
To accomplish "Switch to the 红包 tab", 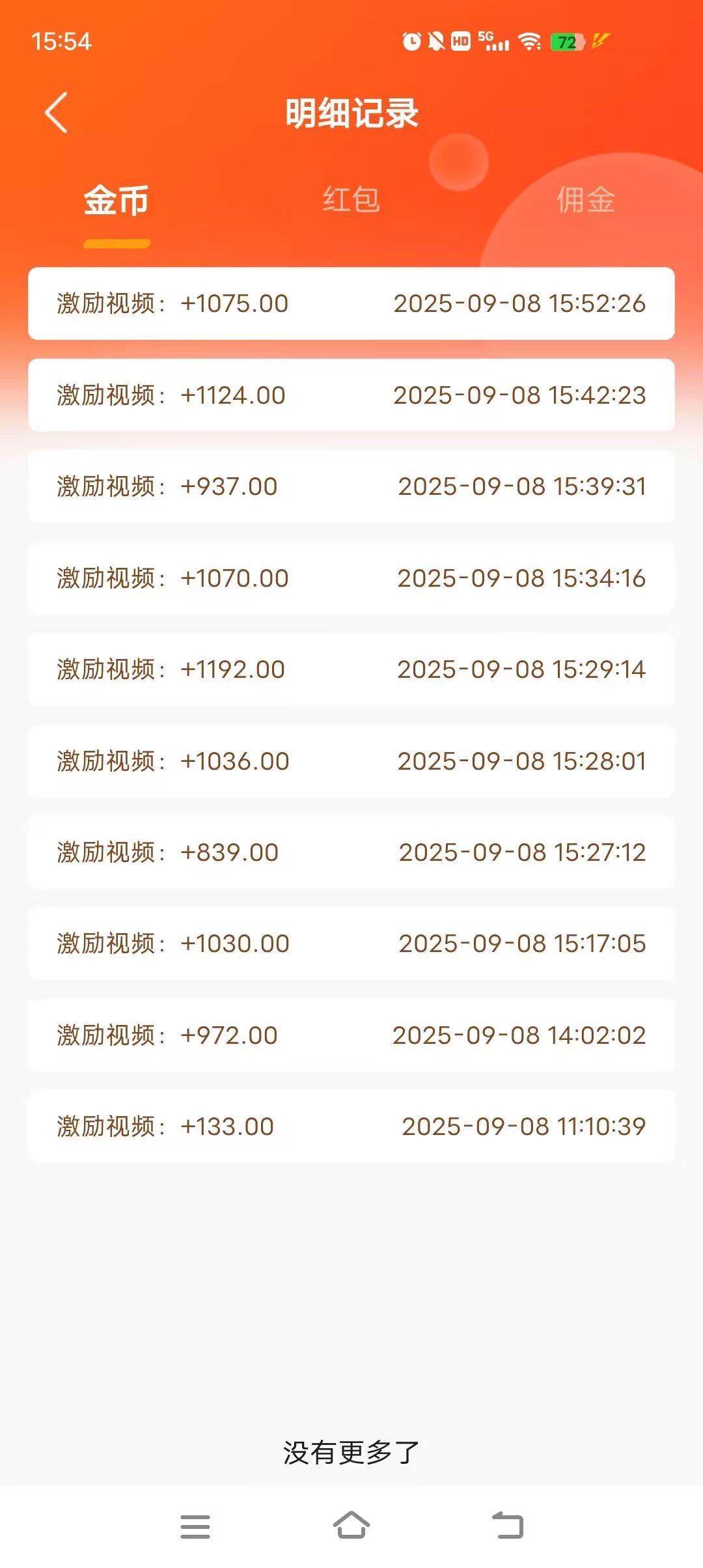I will 351,200.
